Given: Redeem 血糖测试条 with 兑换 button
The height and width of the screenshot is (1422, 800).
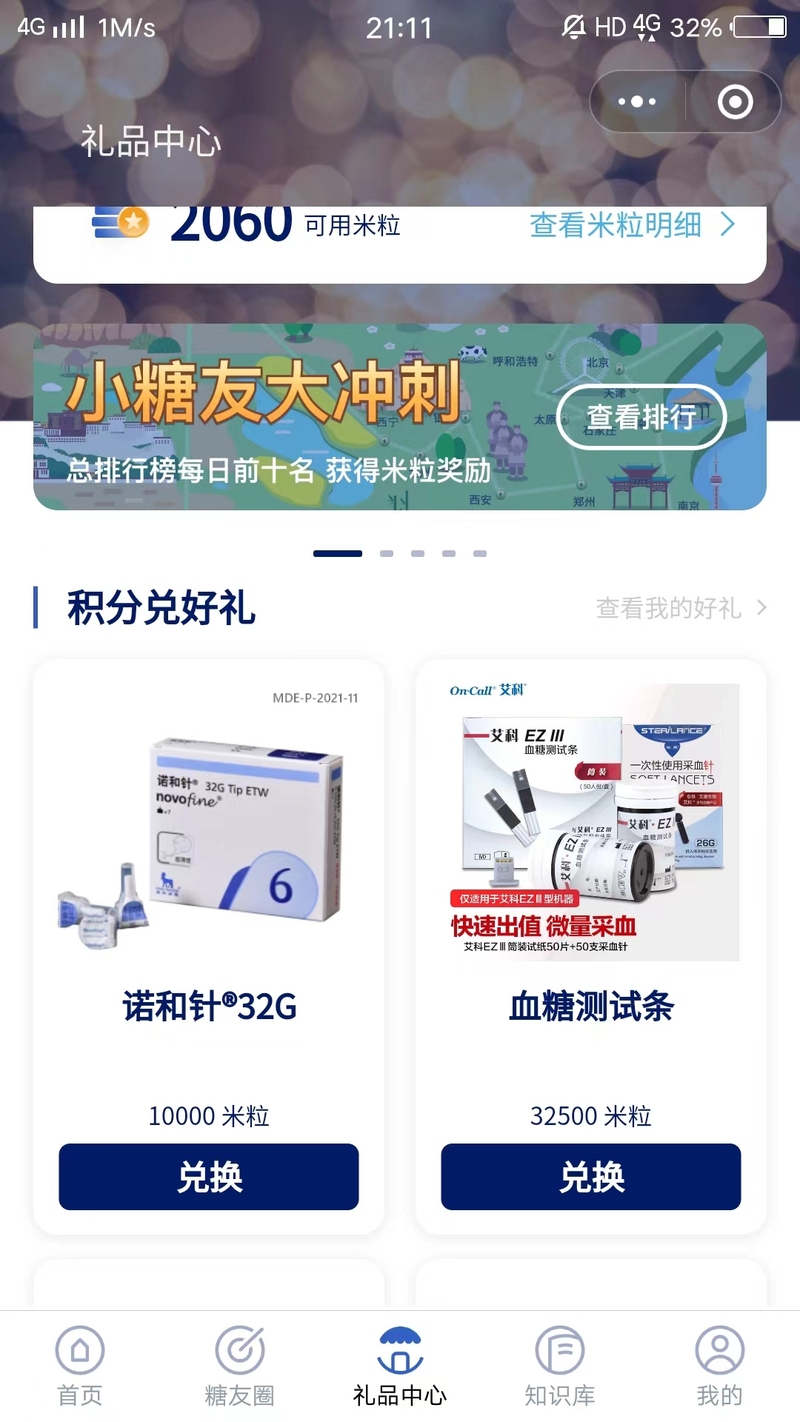Looking at the screenshot, I should pos(591,1177).
